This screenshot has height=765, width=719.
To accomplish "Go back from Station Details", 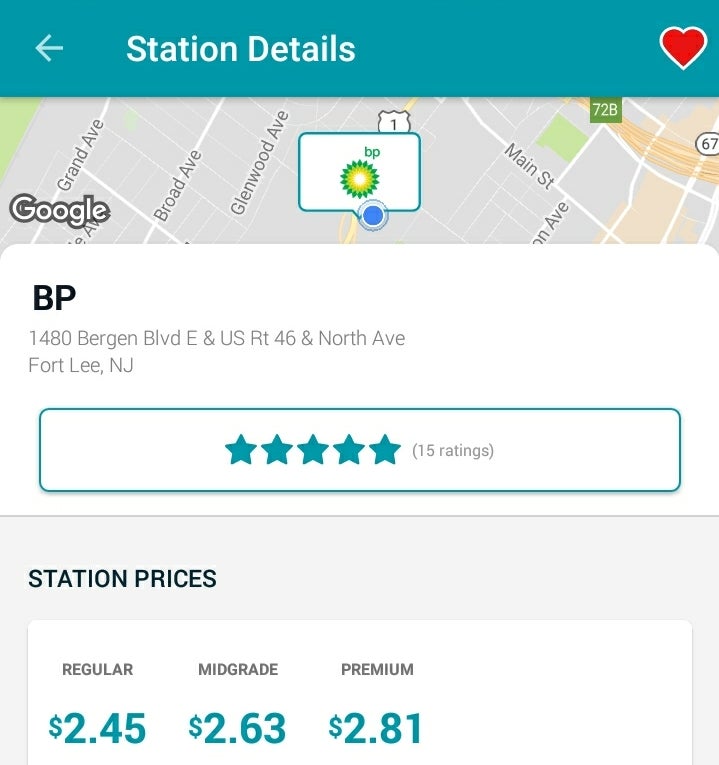I will (48, 48).
